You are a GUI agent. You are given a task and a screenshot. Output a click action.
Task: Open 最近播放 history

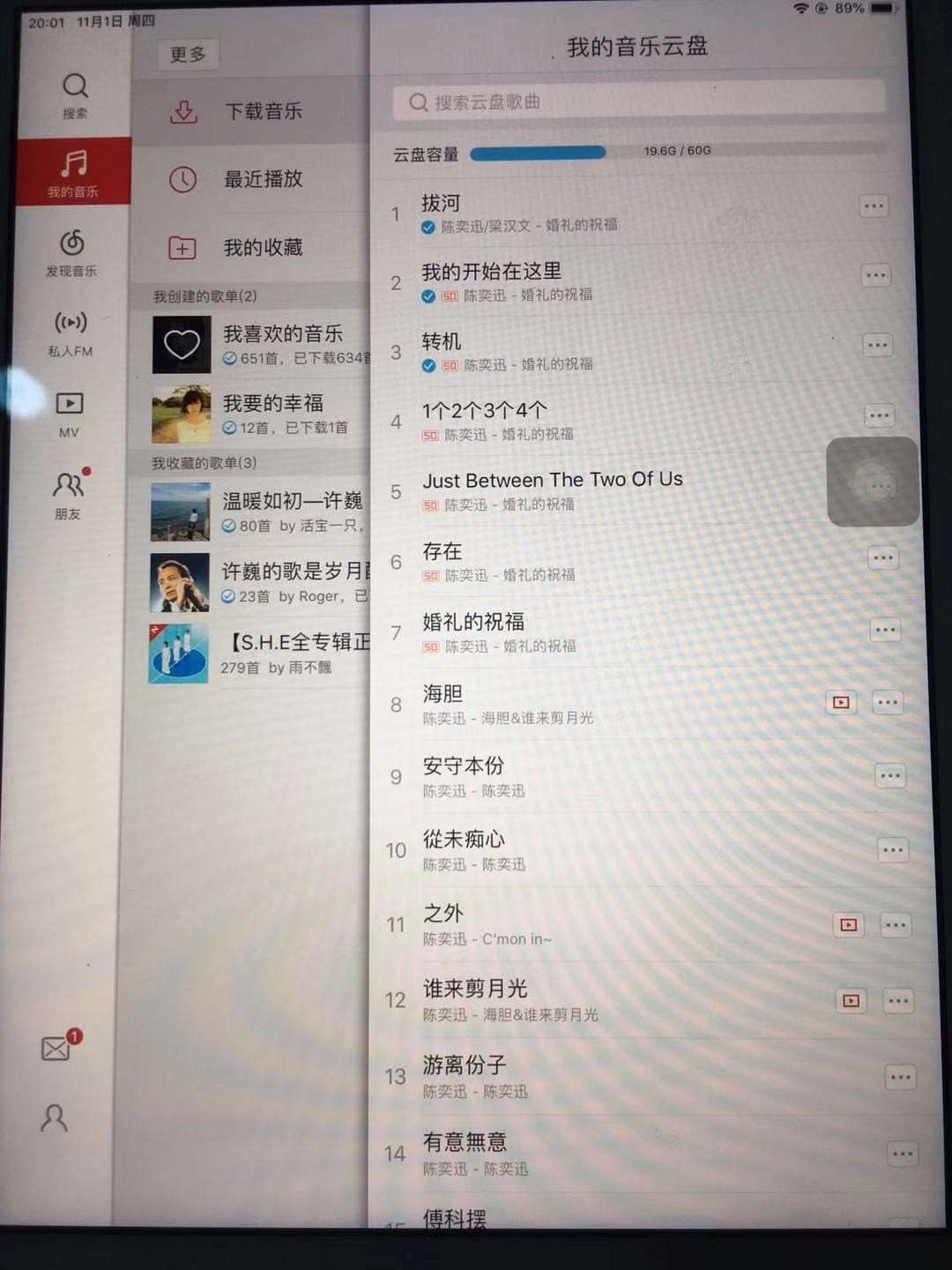coord(263,179)
